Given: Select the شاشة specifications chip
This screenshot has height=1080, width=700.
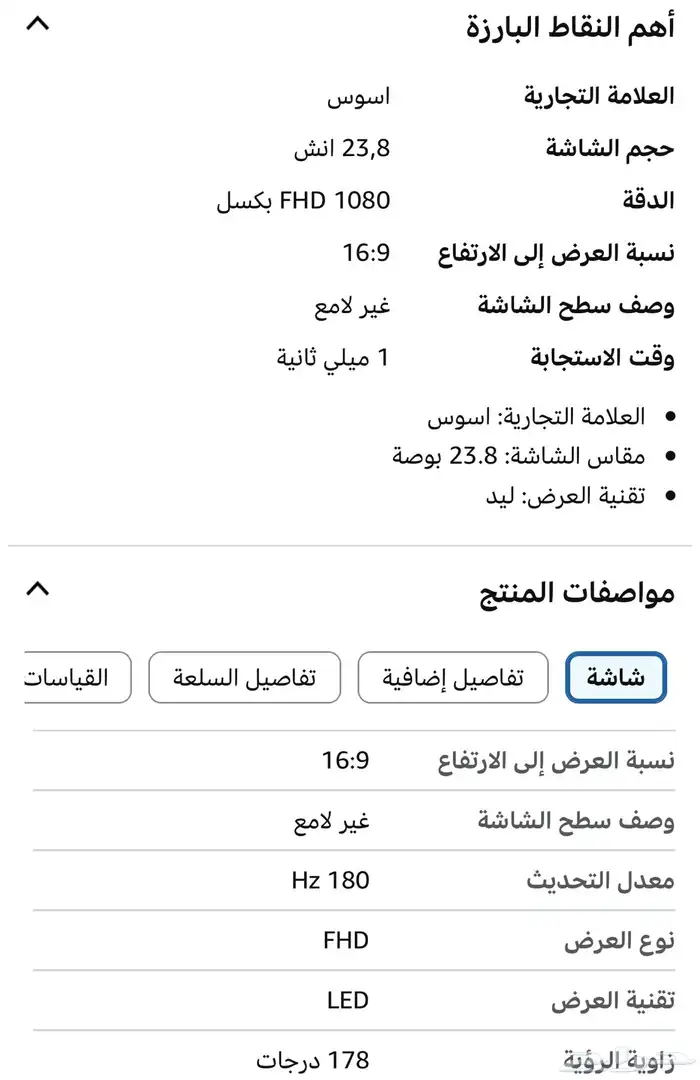Looking at the screenshot, I should pyautogui.click(x=616, y=677).
